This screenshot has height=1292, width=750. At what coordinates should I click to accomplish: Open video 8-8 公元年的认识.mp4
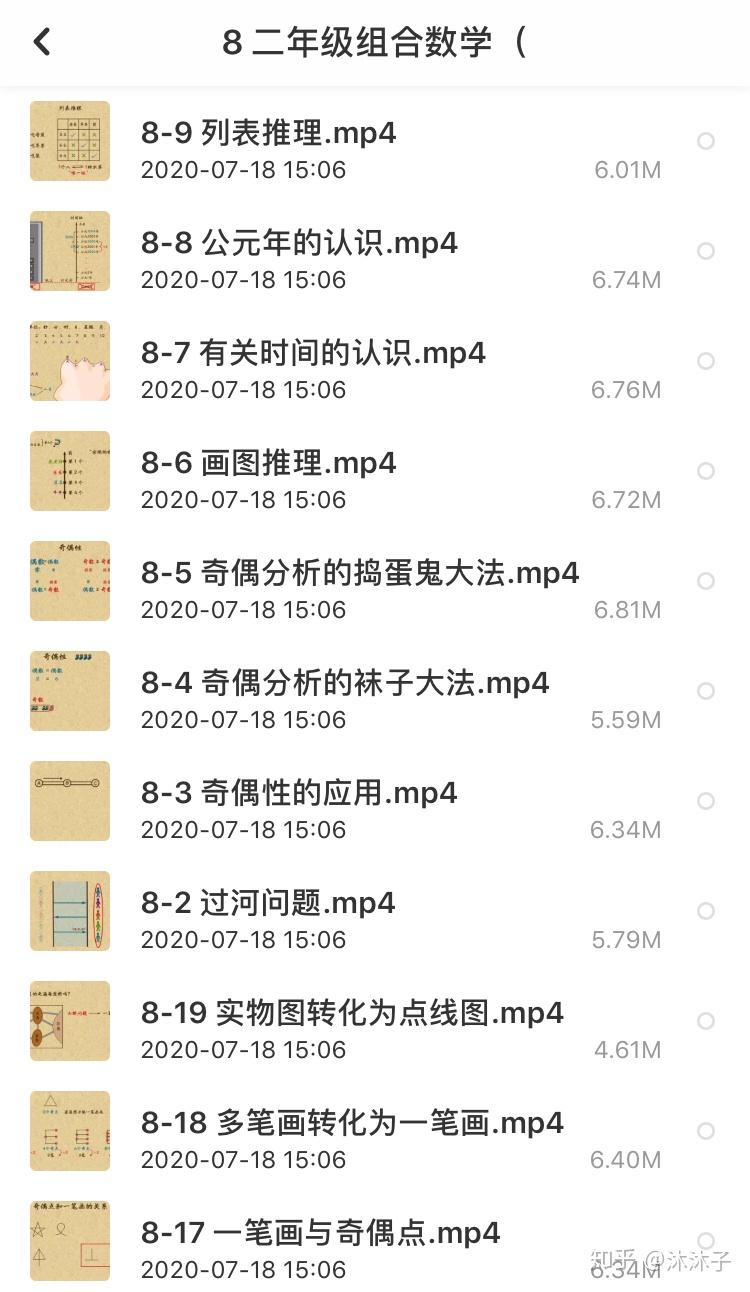click(x=299, y=243)
